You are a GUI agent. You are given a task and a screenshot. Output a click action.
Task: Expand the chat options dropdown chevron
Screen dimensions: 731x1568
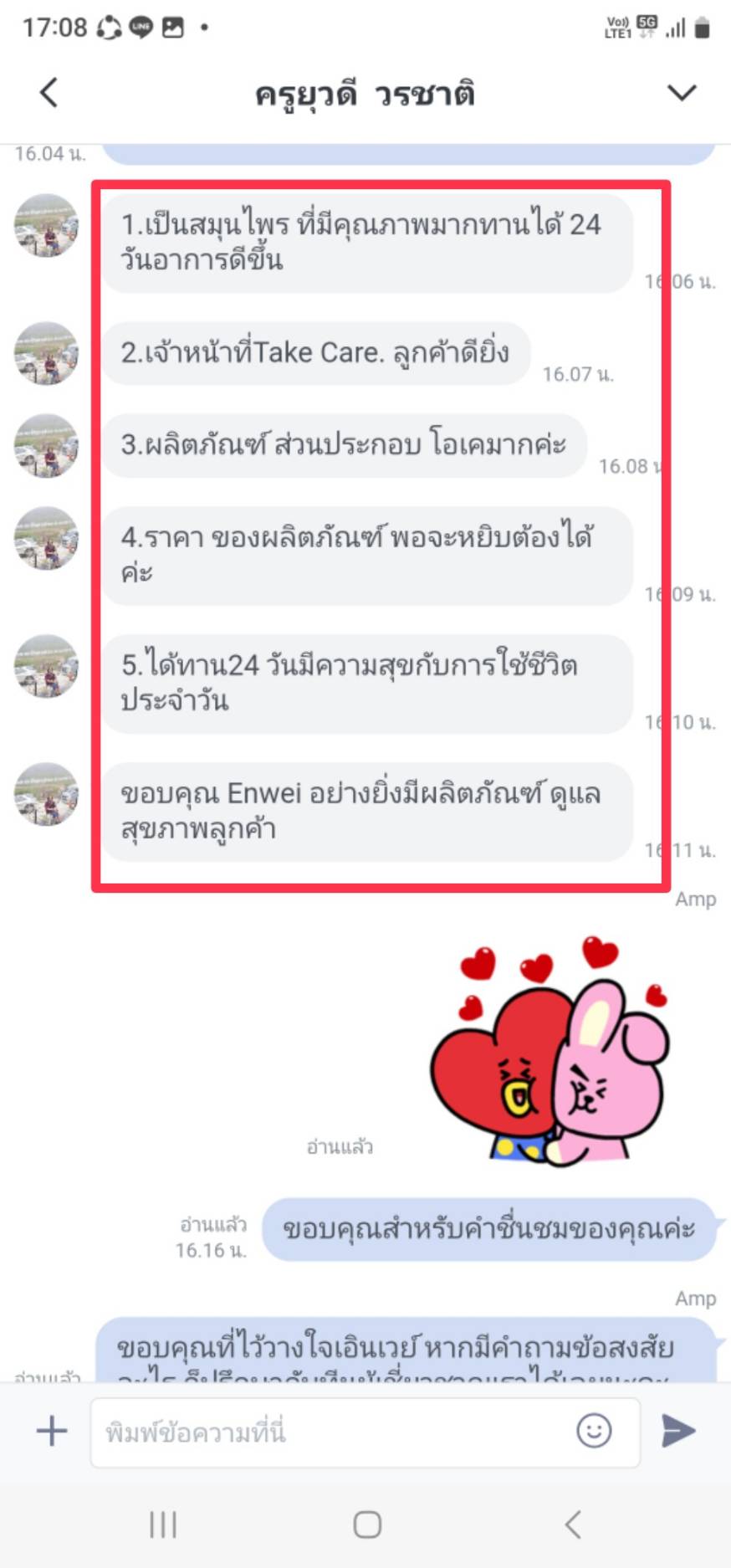tap(682, 92)
